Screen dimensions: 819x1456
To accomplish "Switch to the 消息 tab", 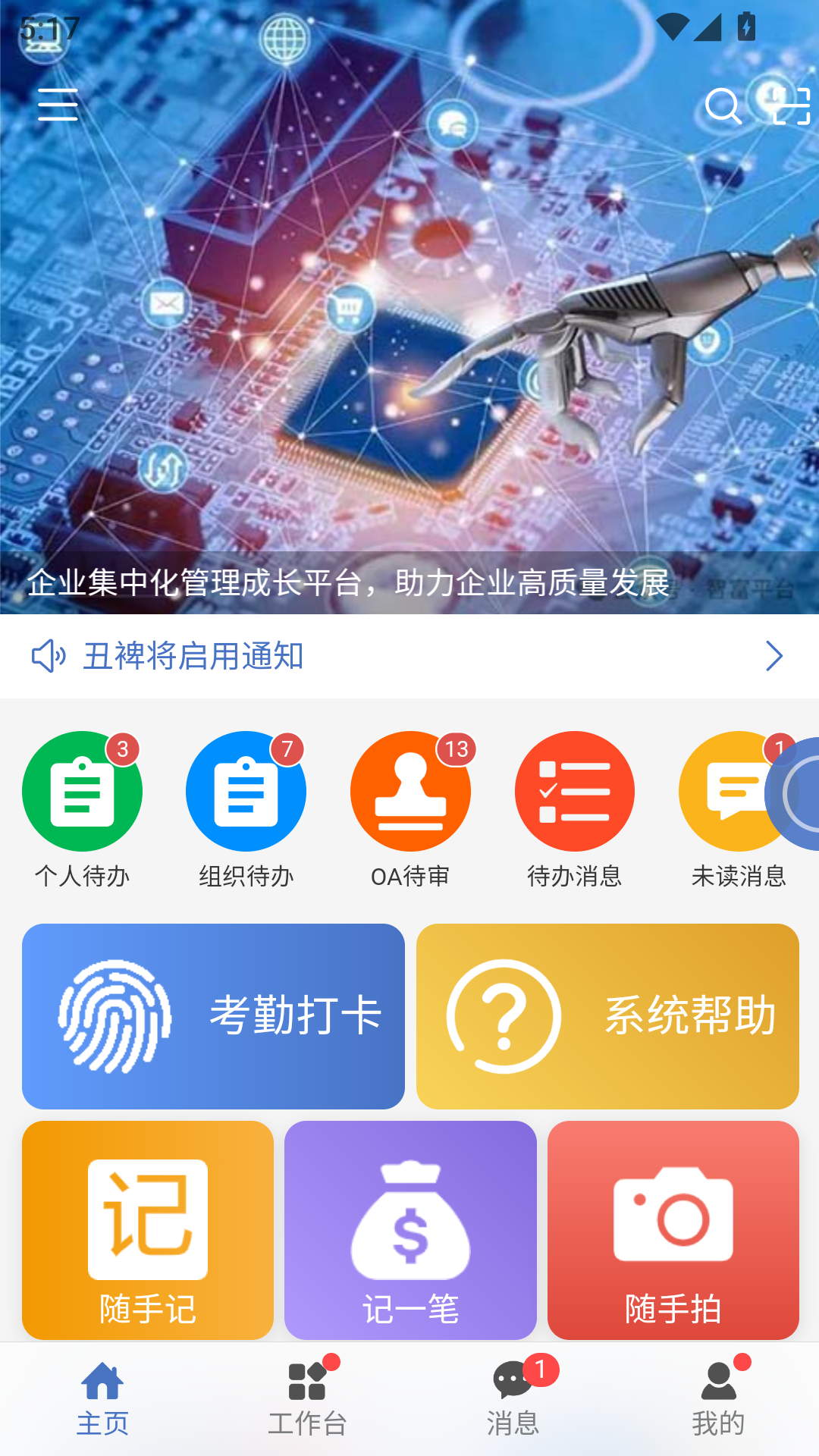I will (x=513, y=1398).
